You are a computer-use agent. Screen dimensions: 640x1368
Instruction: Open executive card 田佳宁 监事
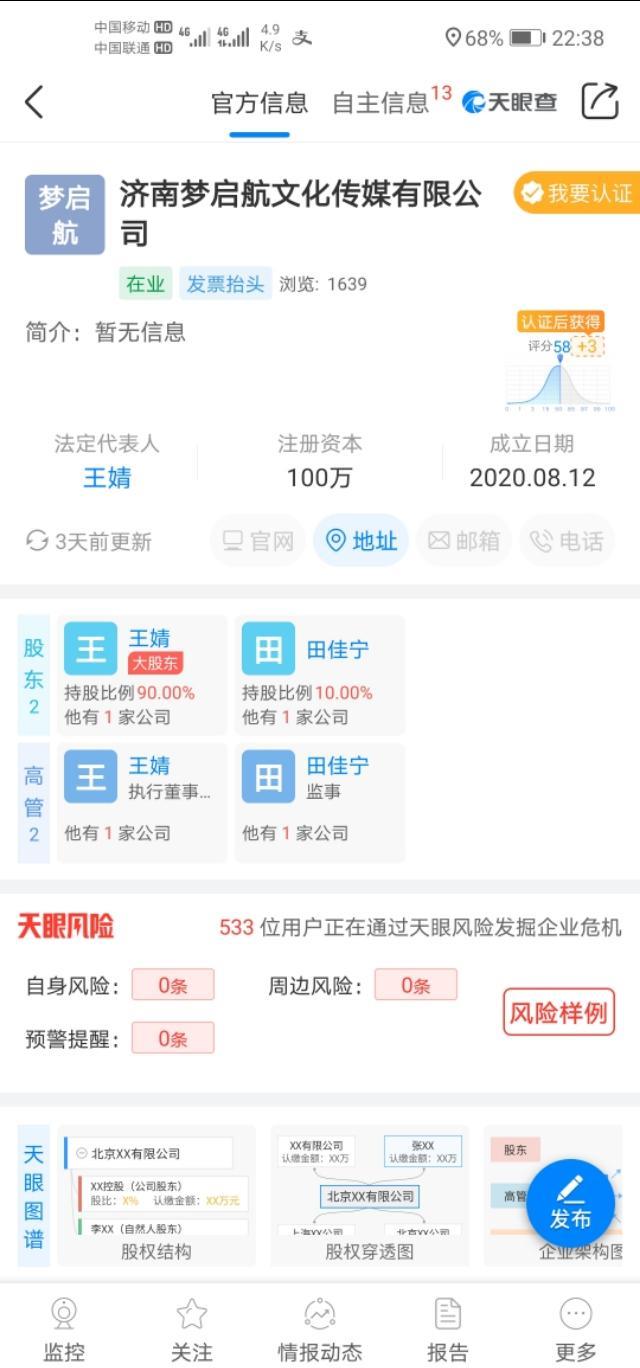319,802
